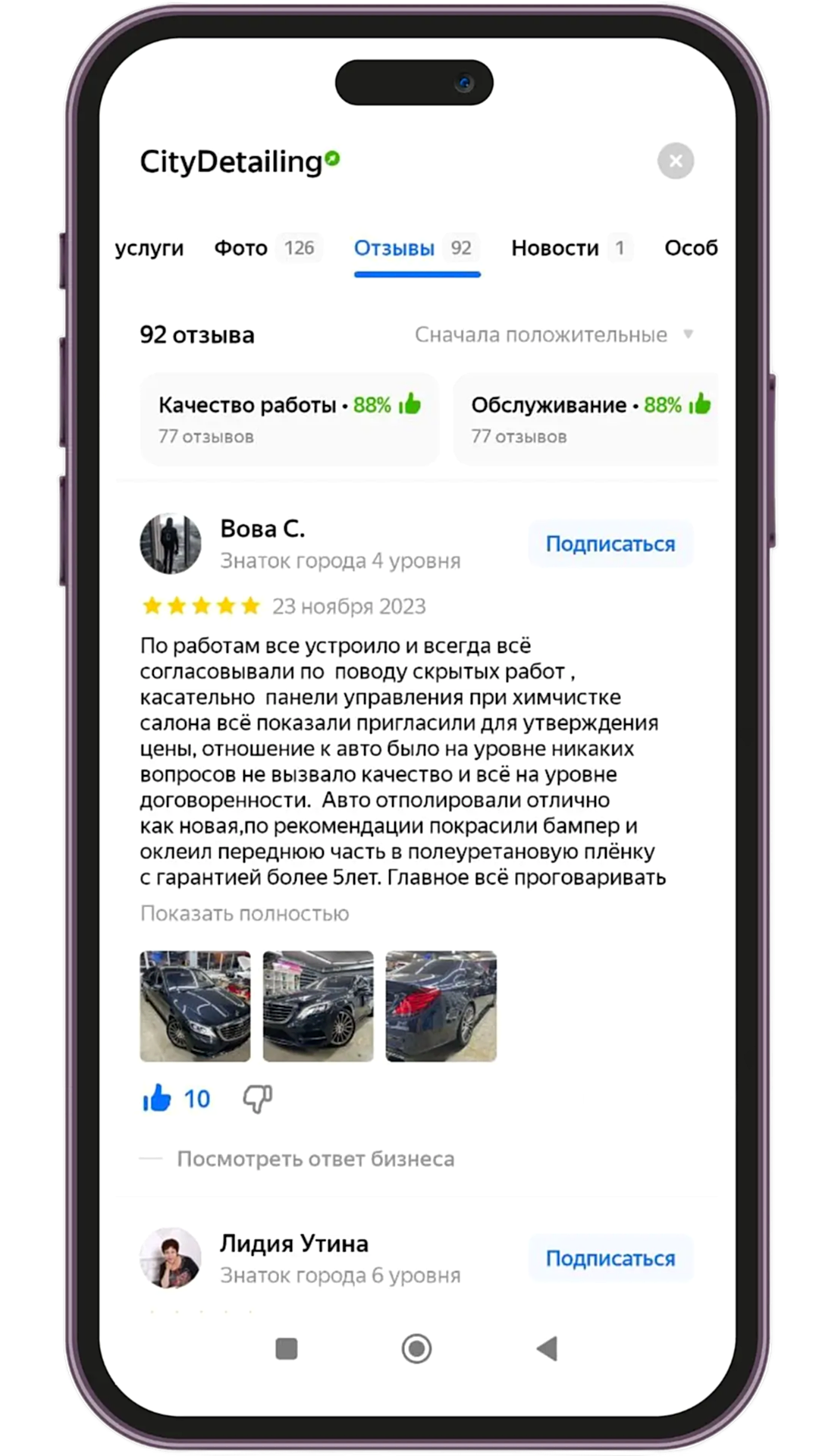View the business reply to the review
This screenshot has width=819, height=1456.
315,1159
